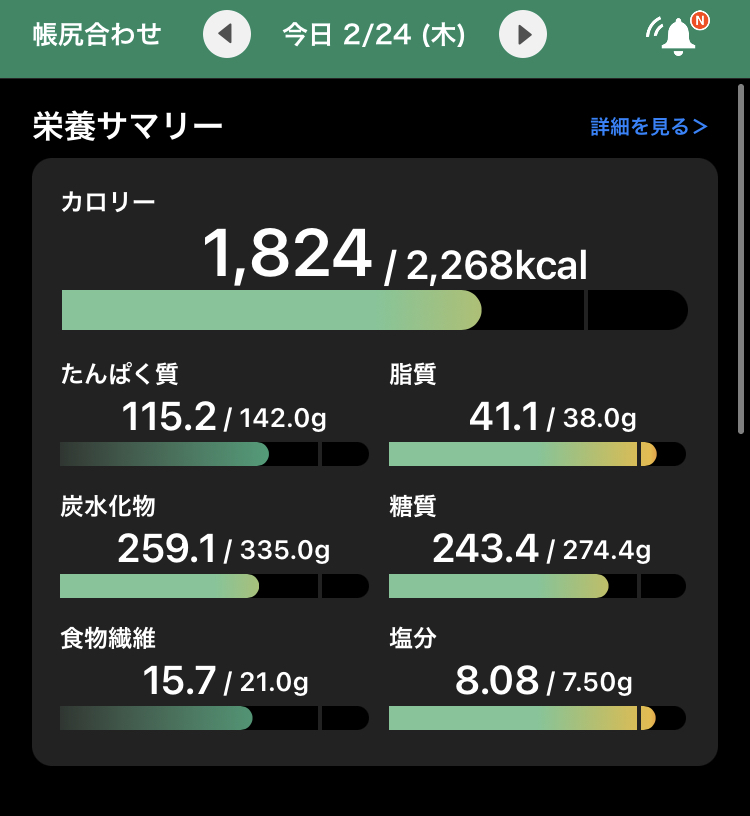
Task: Tap the 今日 2/24 date label
Action: [374, 35]
